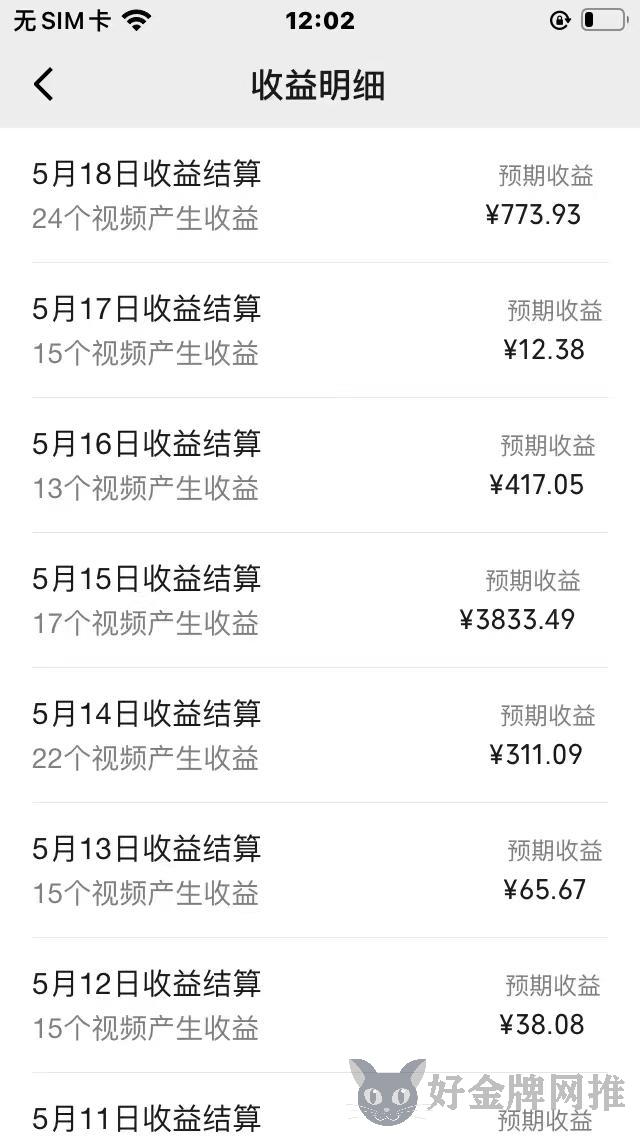The width and height of the screenshot is (640, 1136).
Task: Open the 5月17日收益结算 entry
Action: 320,330
